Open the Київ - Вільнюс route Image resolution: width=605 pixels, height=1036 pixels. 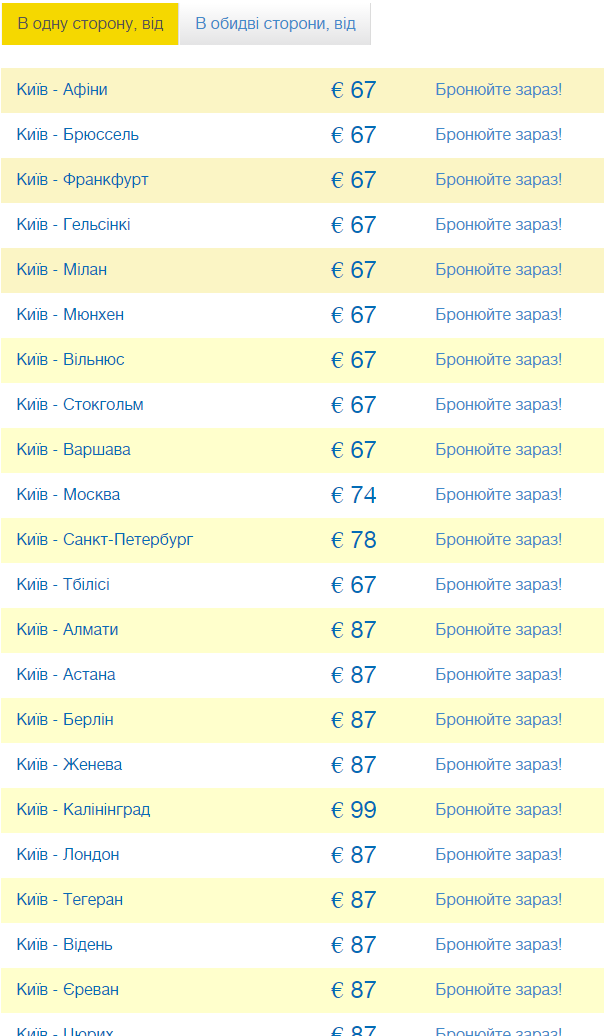(70, 360)
